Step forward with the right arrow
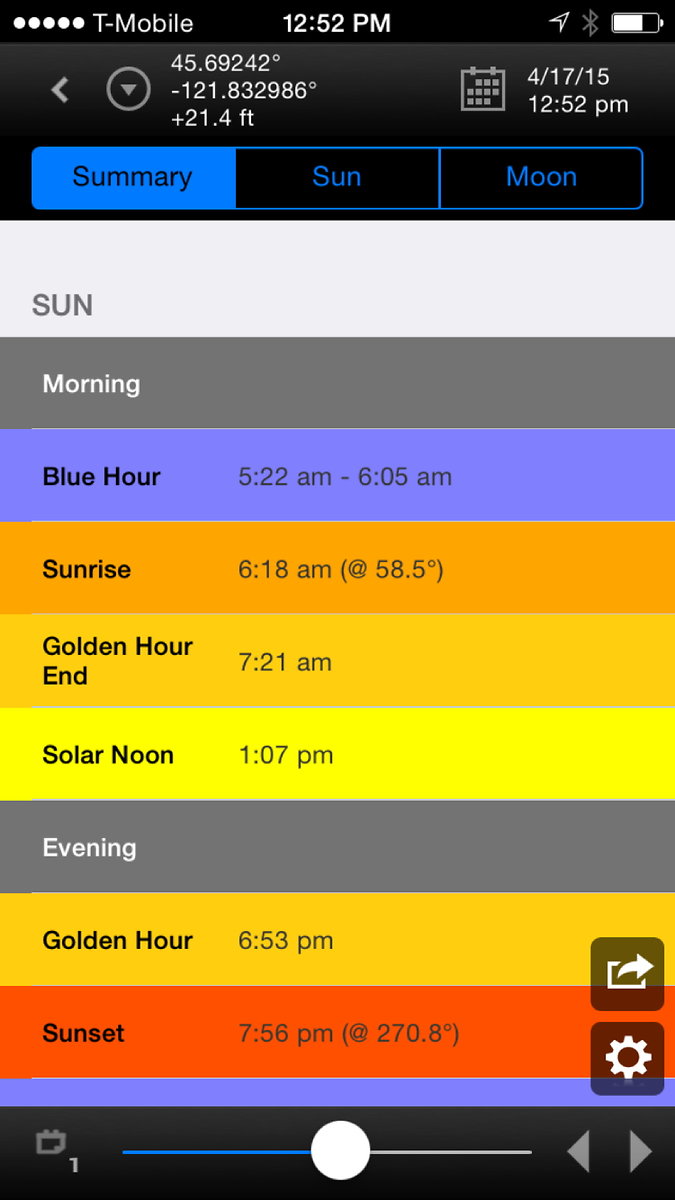This screenshot has width=675, height=1200. pos(640,1152)
